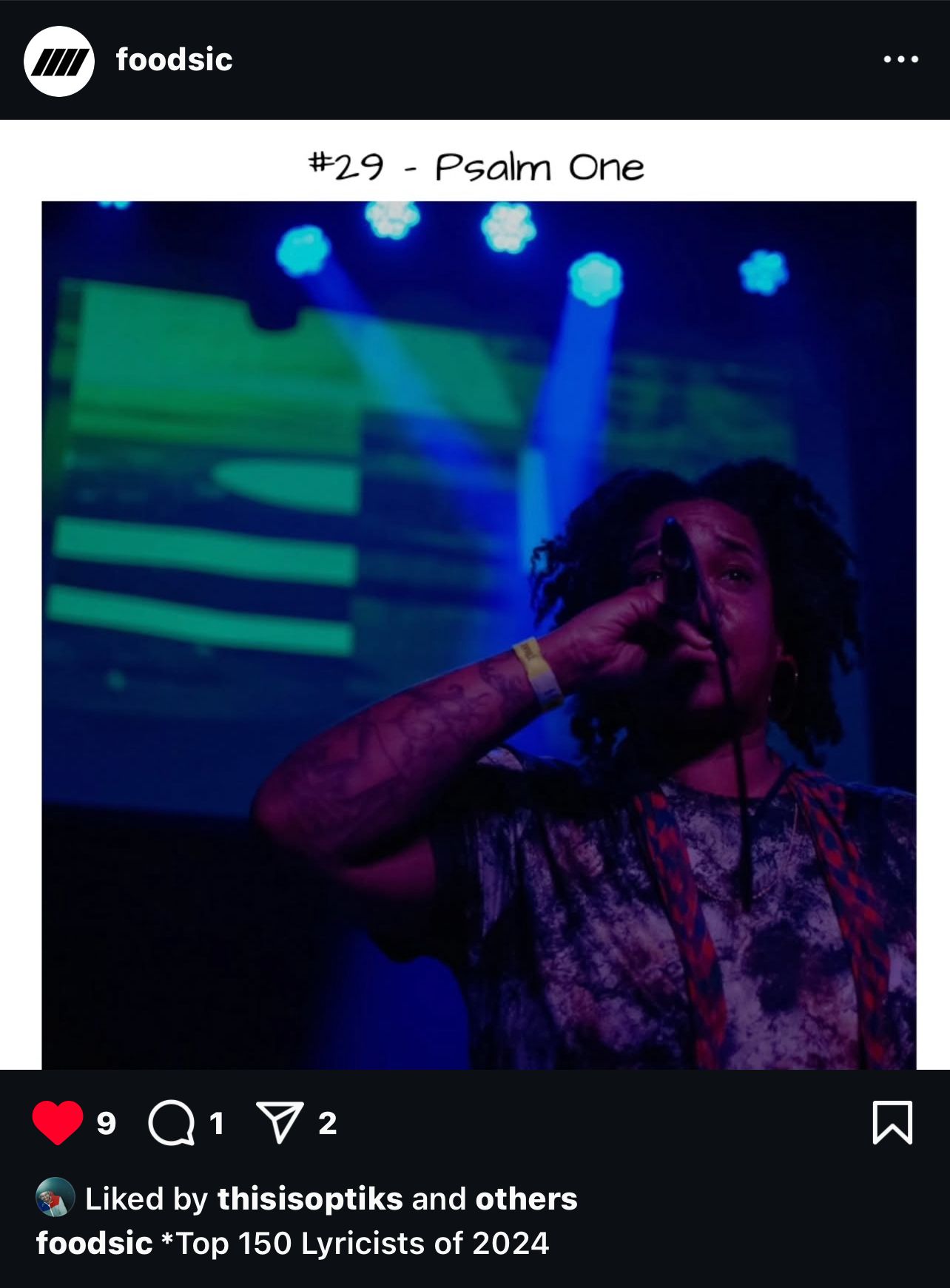The height and width of the screenshot is (1288, 950).
Task: View the others who liked this post
Action: pyautogui.click(x=526, y=1198)
